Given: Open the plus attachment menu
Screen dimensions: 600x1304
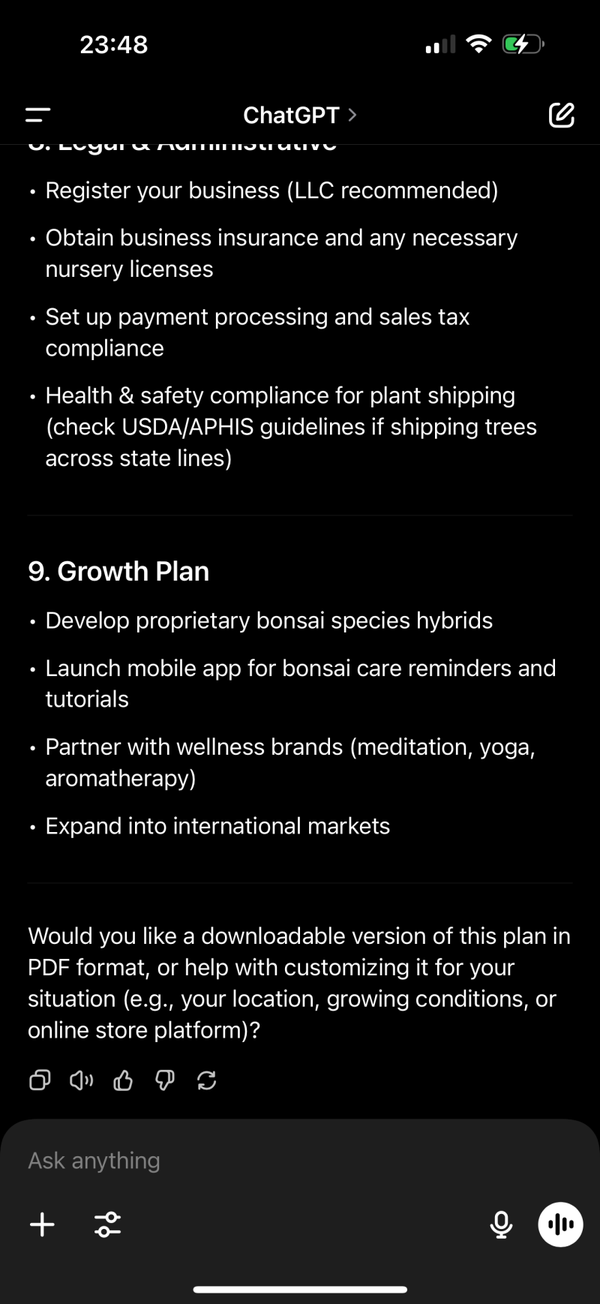Looking at the screenshot, I should pyautogui.click(x=42, y=1224).
